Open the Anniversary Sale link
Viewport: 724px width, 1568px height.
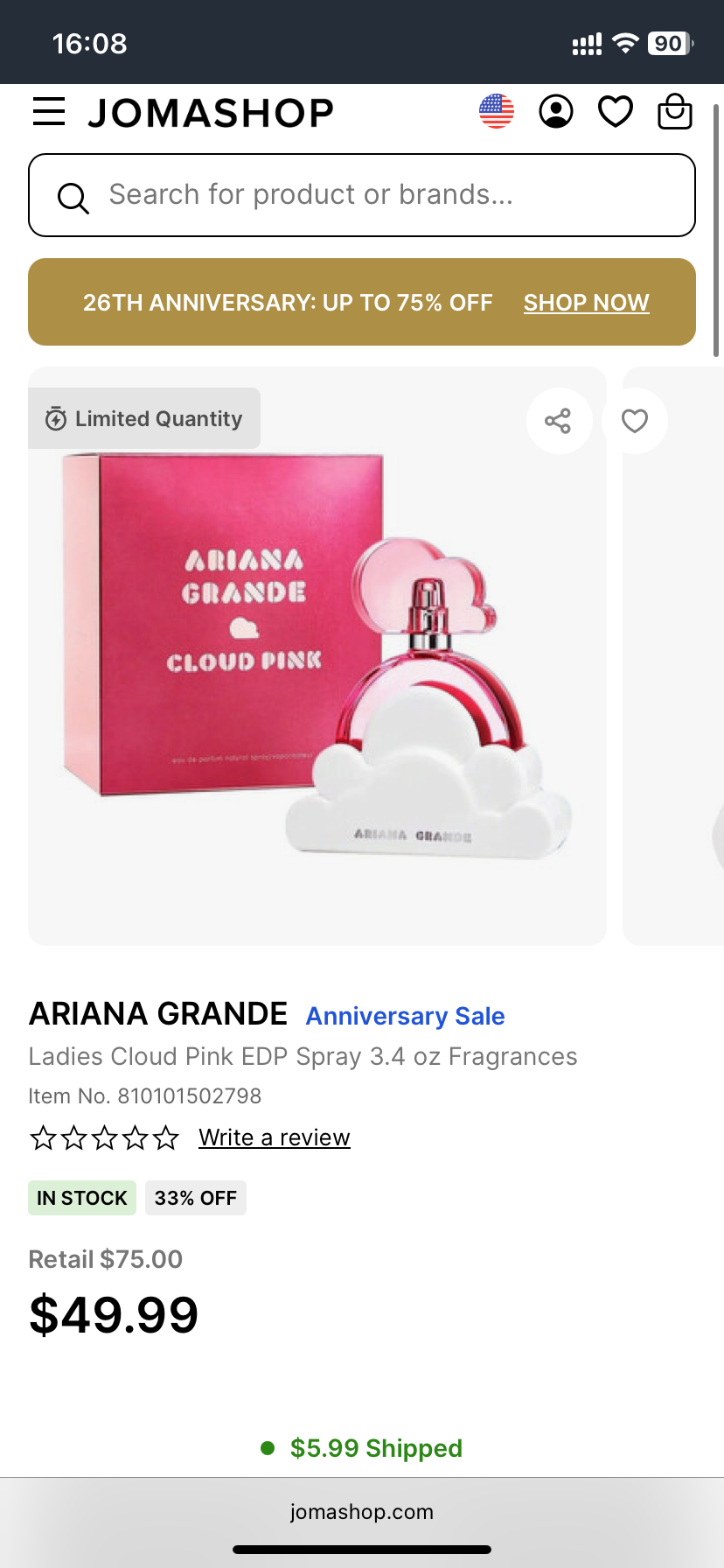(x=405, y=1016)
